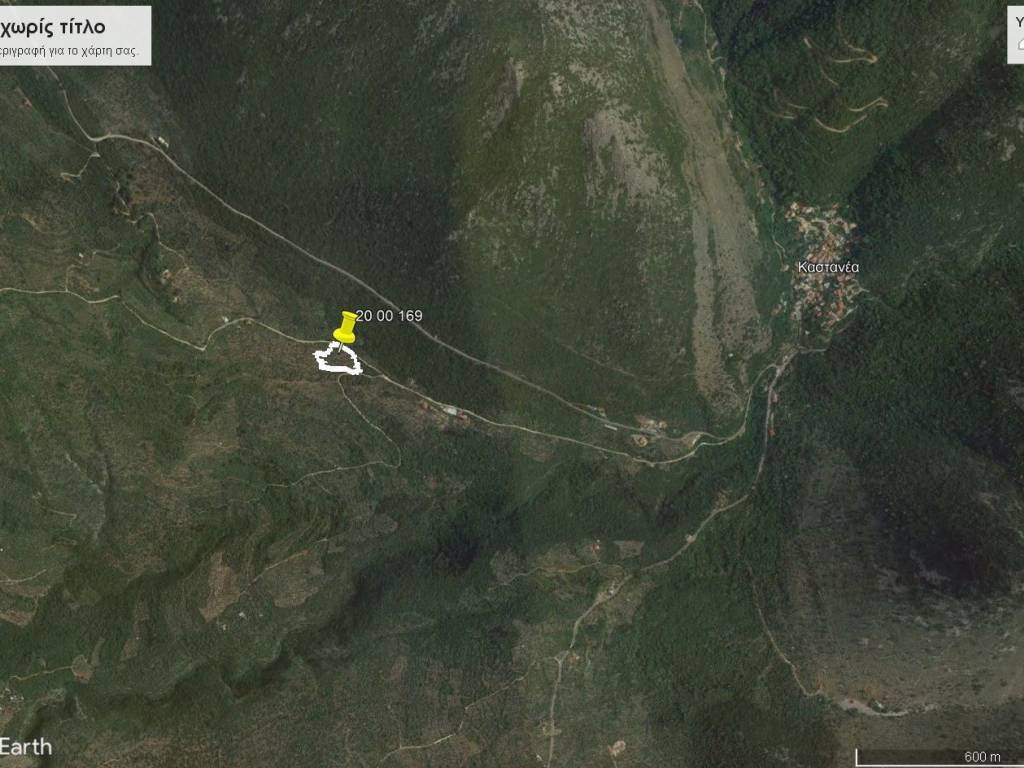Screen dimensions: 1024x768
Task: Select the yellow pin labeled 20 00 169
Action: click(x=346, y=326)
